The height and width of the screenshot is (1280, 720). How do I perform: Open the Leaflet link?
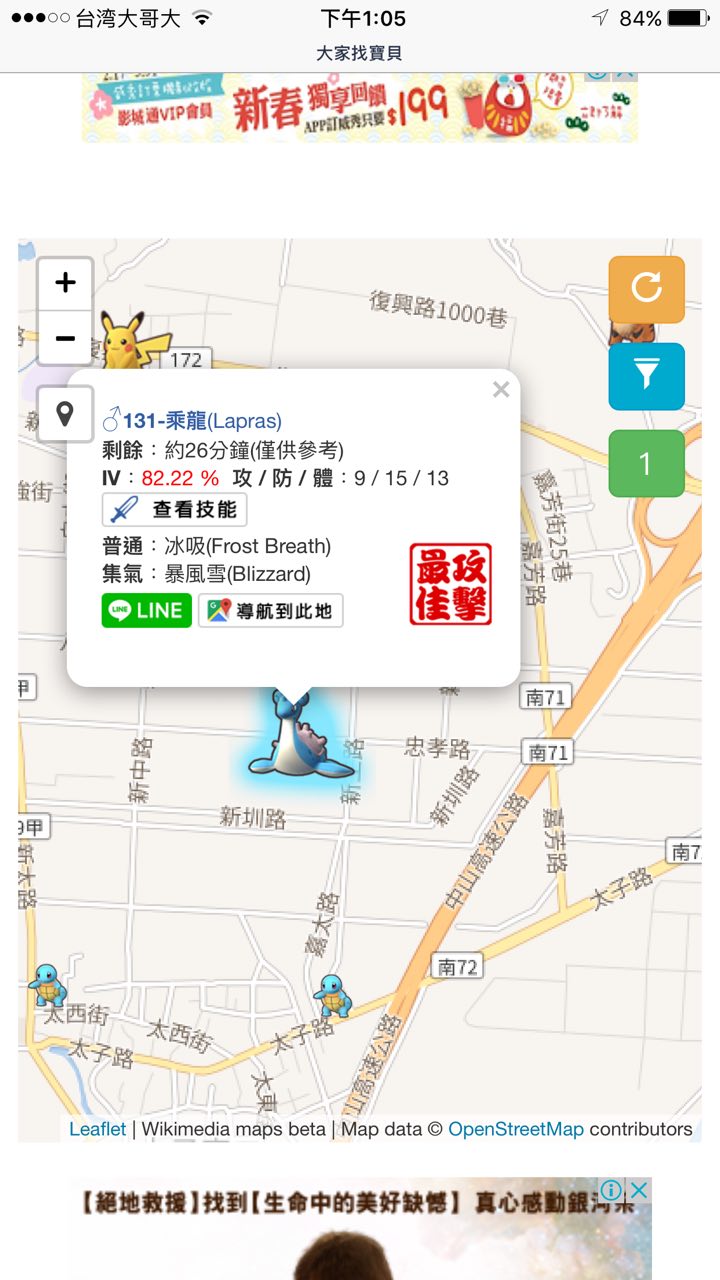tap(97, 1129)
